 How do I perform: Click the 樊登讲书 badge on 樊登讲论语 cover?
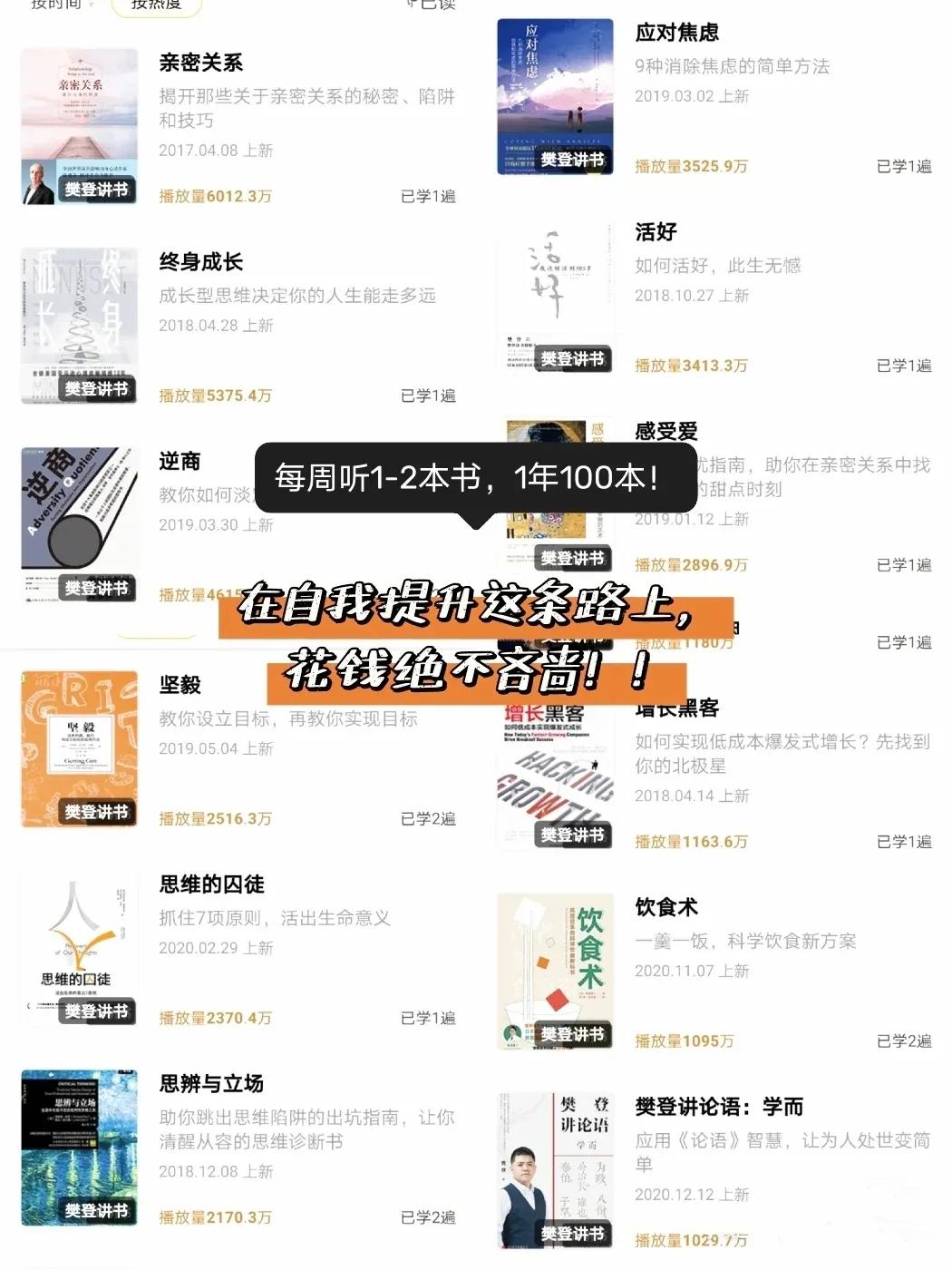point(573,1232)
